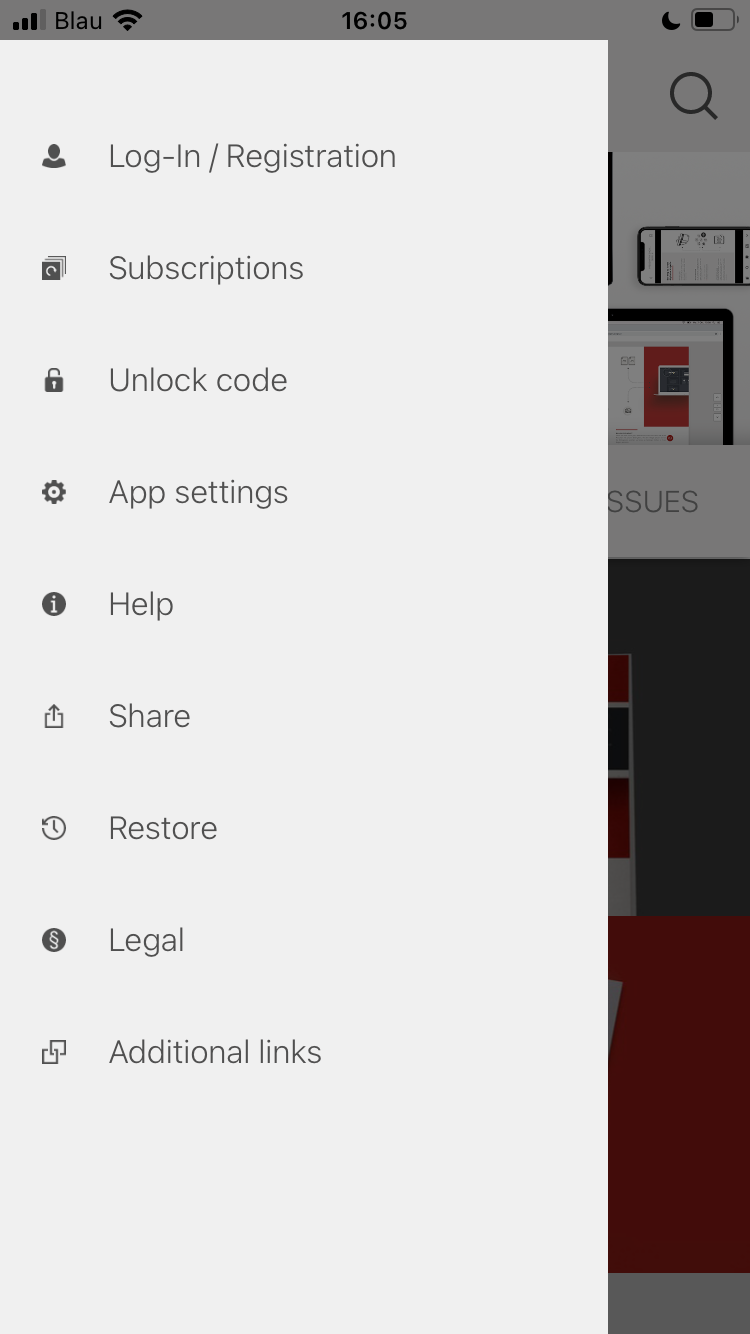Go to Subscriptions
750x1334 pixels.
coord(206,269)
